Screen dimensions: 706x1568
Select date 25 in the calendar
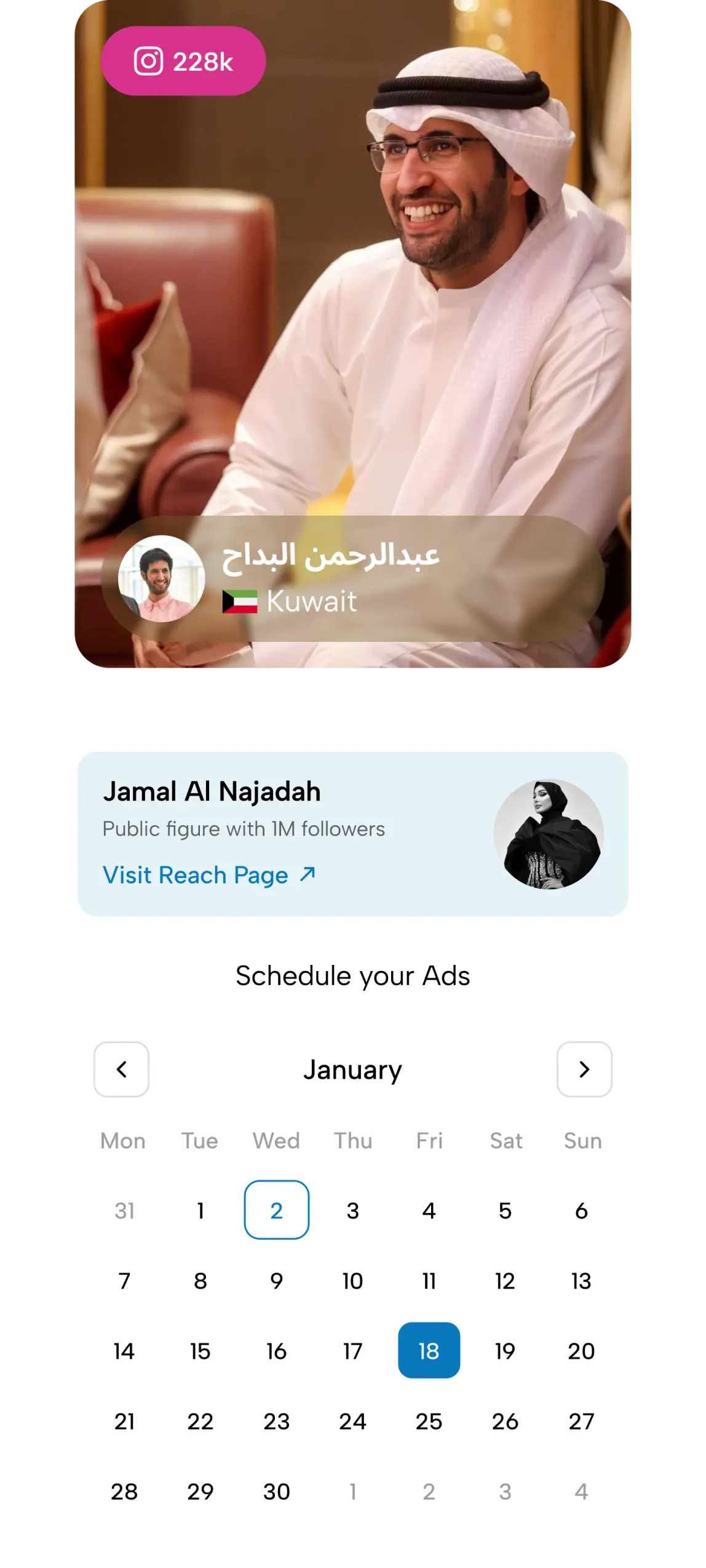coord(429,1422)
